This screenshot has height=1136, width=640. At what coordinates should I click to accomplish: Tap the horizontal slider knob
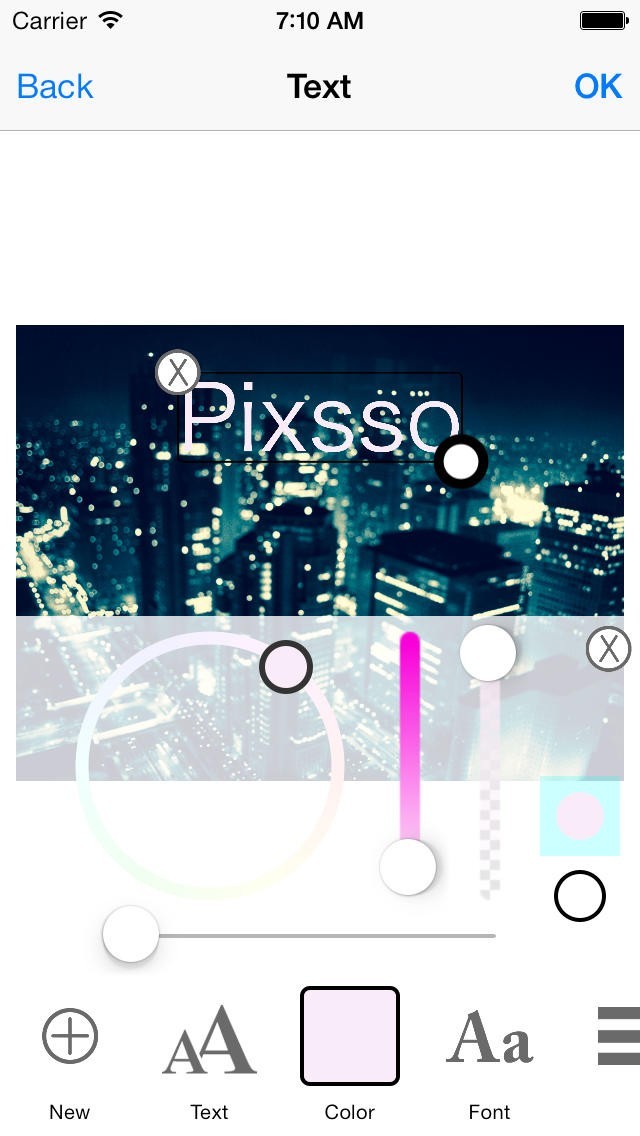click(x=130, y=934)
